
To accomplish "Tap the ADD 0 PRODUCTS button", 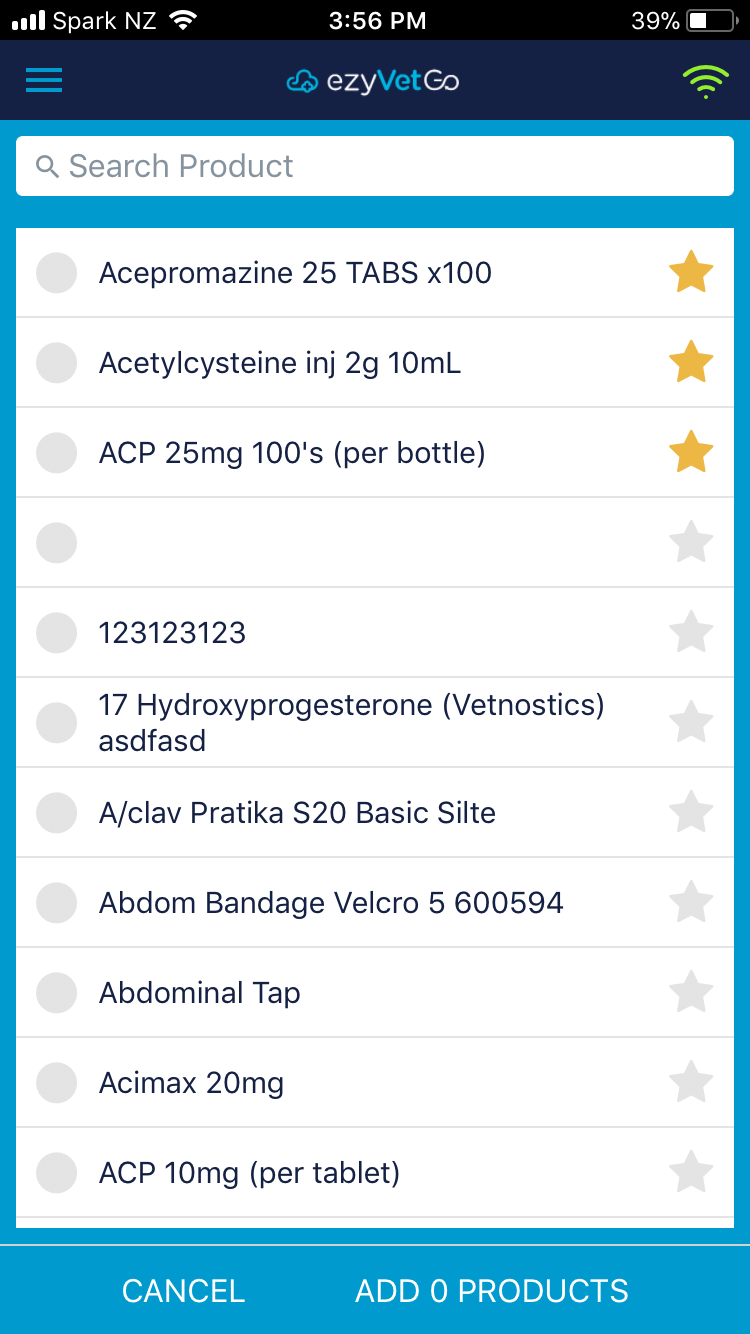I will pos(492,1291).
